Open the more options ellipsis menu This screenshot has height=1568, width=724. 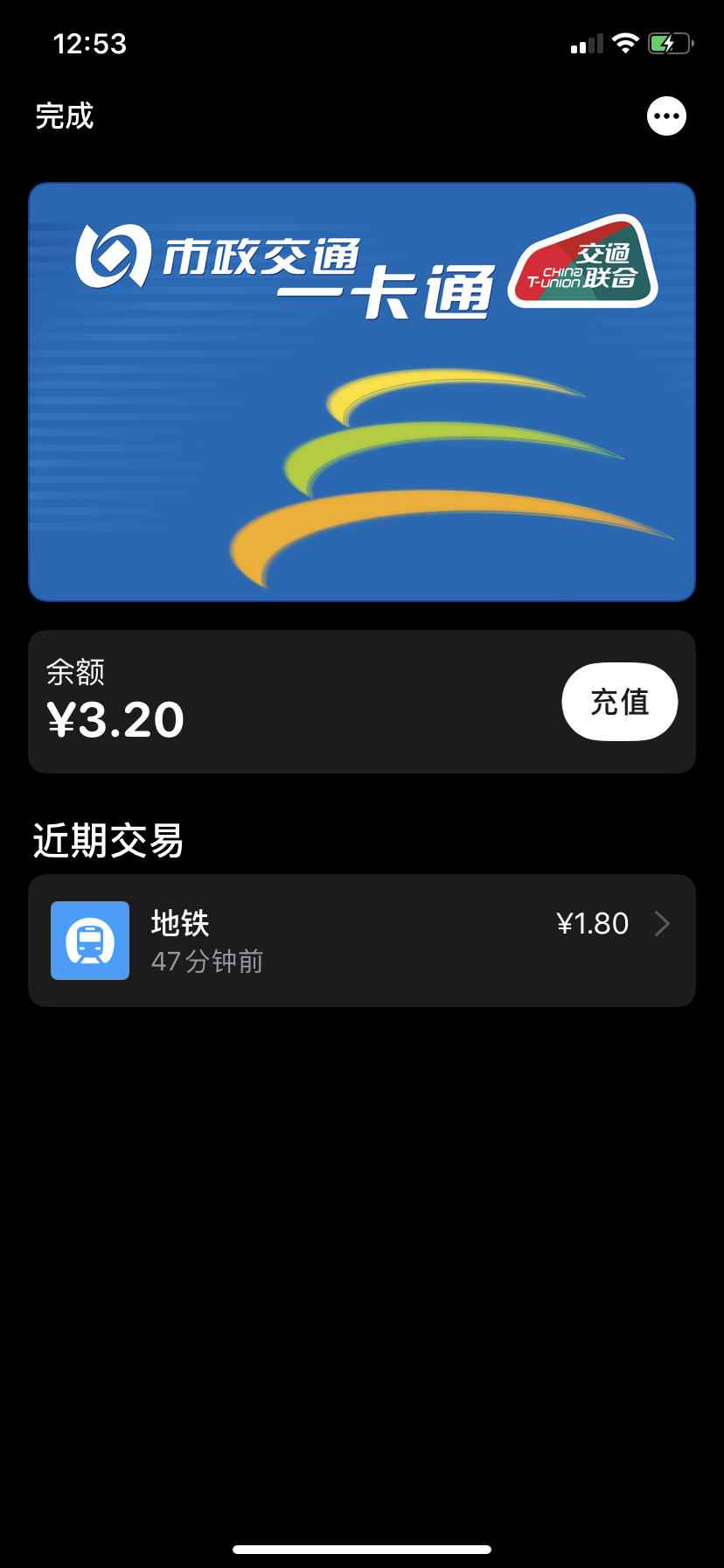pos(666,115)
